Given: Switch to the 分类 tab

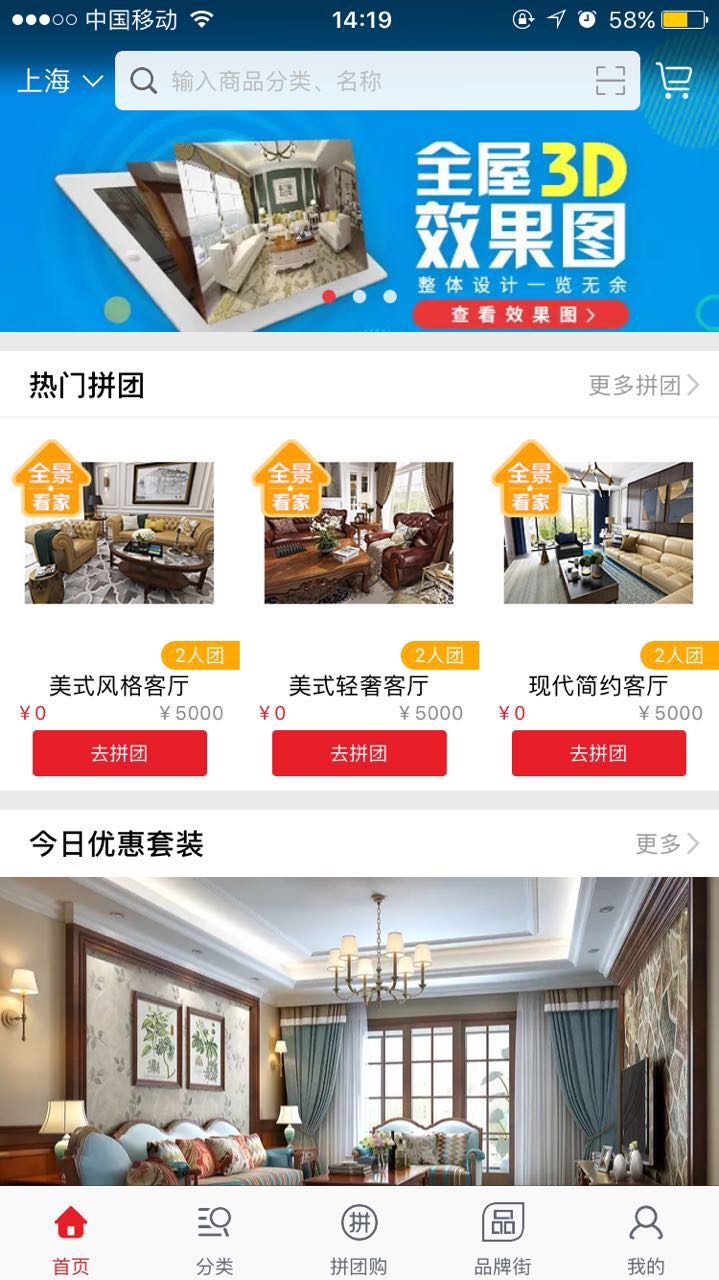Looking at the screenshot, I should [x=214, y=1240].
